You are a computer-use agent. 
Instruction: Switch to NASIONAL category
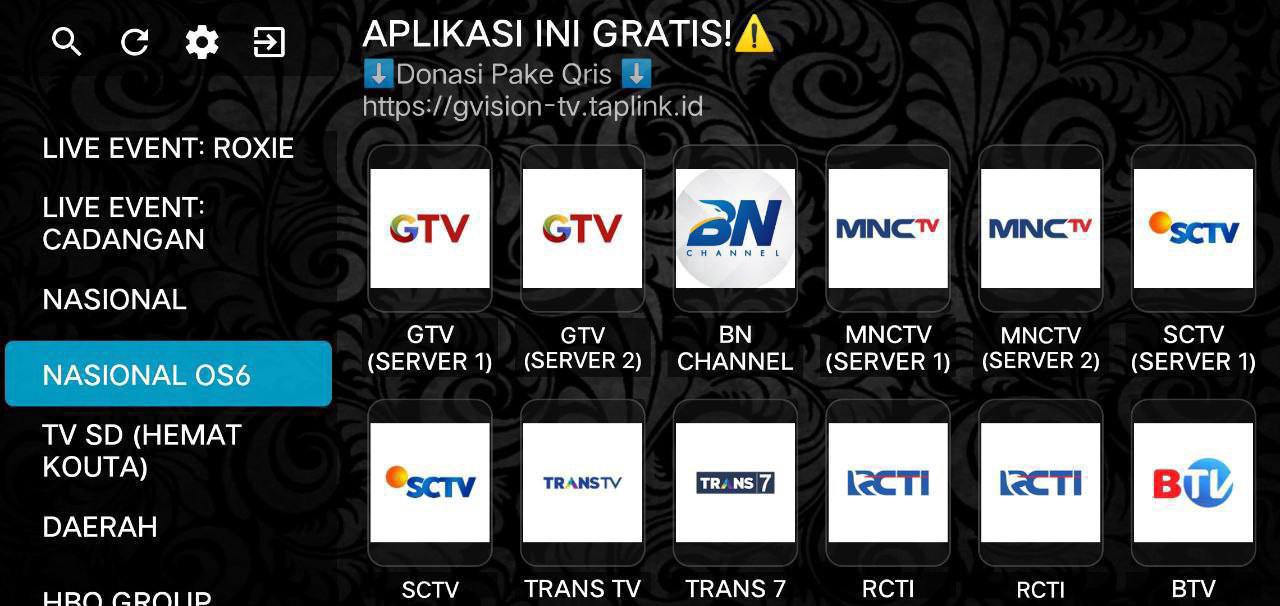tap(115, 299)
